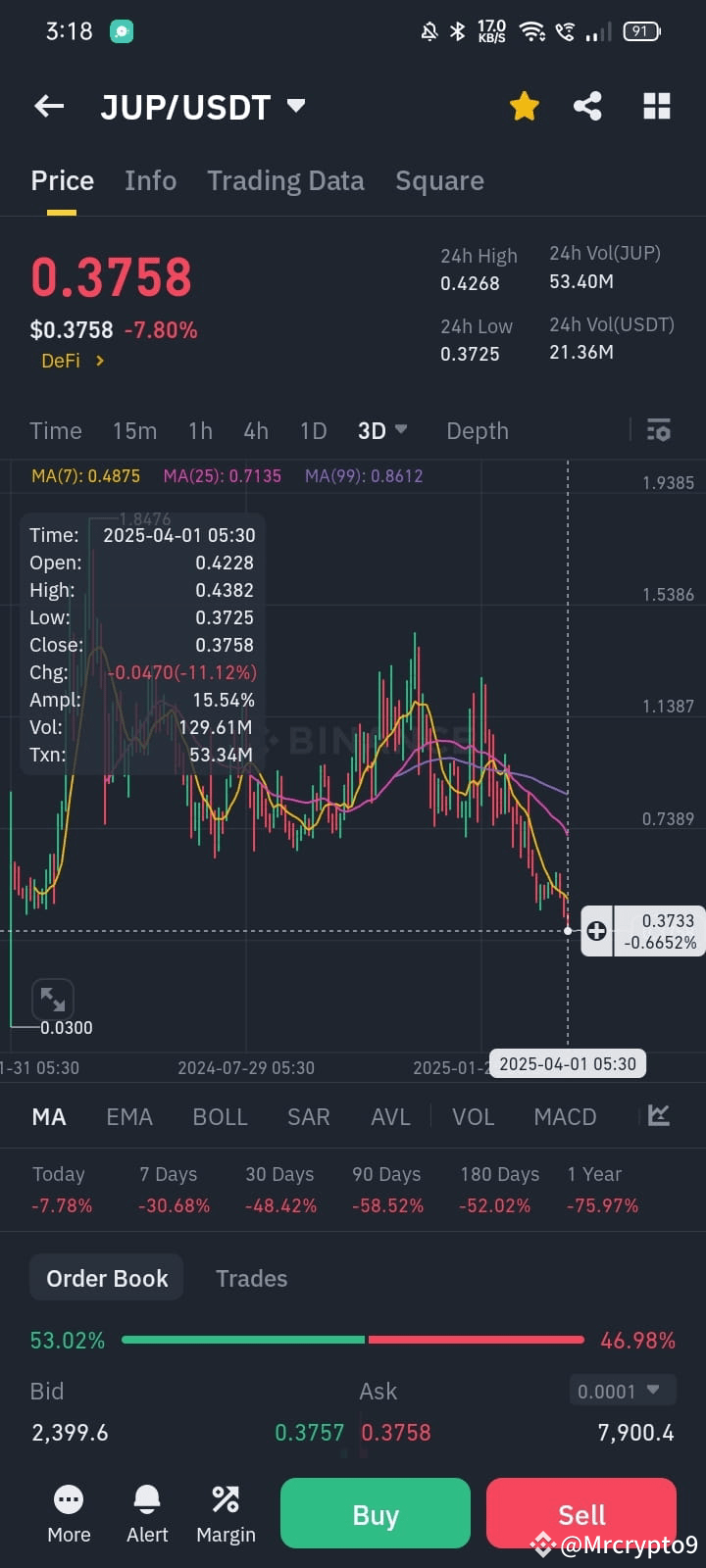This screenshot has height=1568, width=706.
Task: Open Margin trading
Action: point(225,1514)
